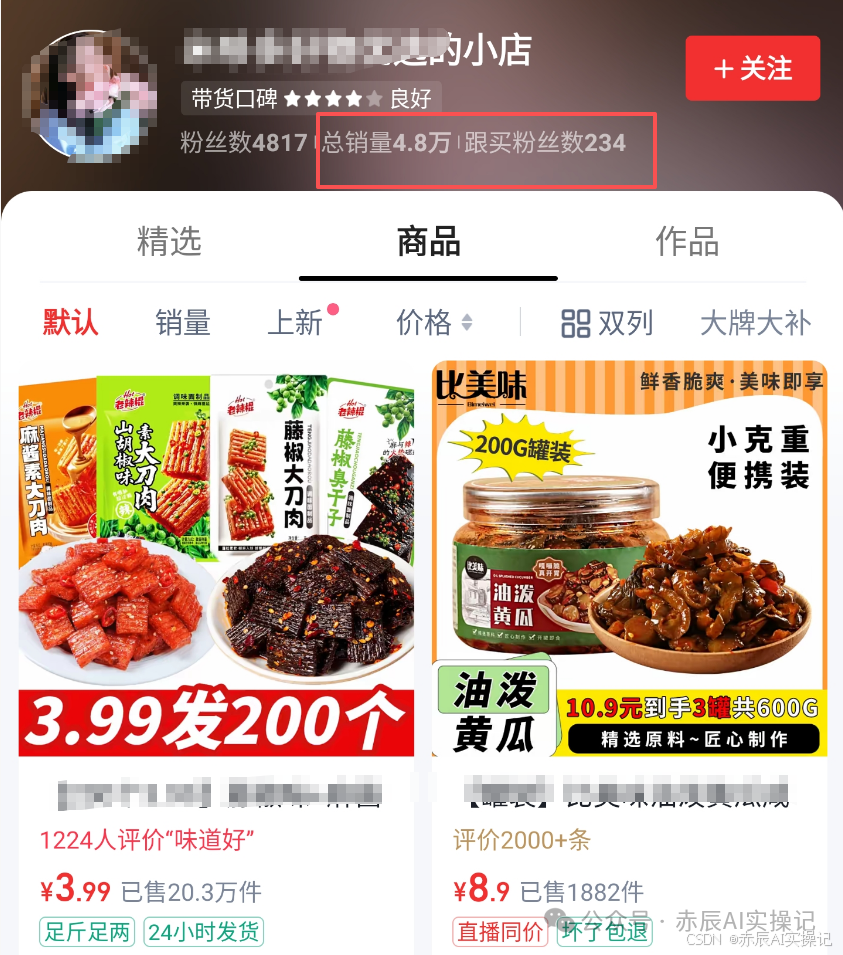Switch to the 作品 tab
This screenshot has height=955, width=843.
(x=686, y=242)
